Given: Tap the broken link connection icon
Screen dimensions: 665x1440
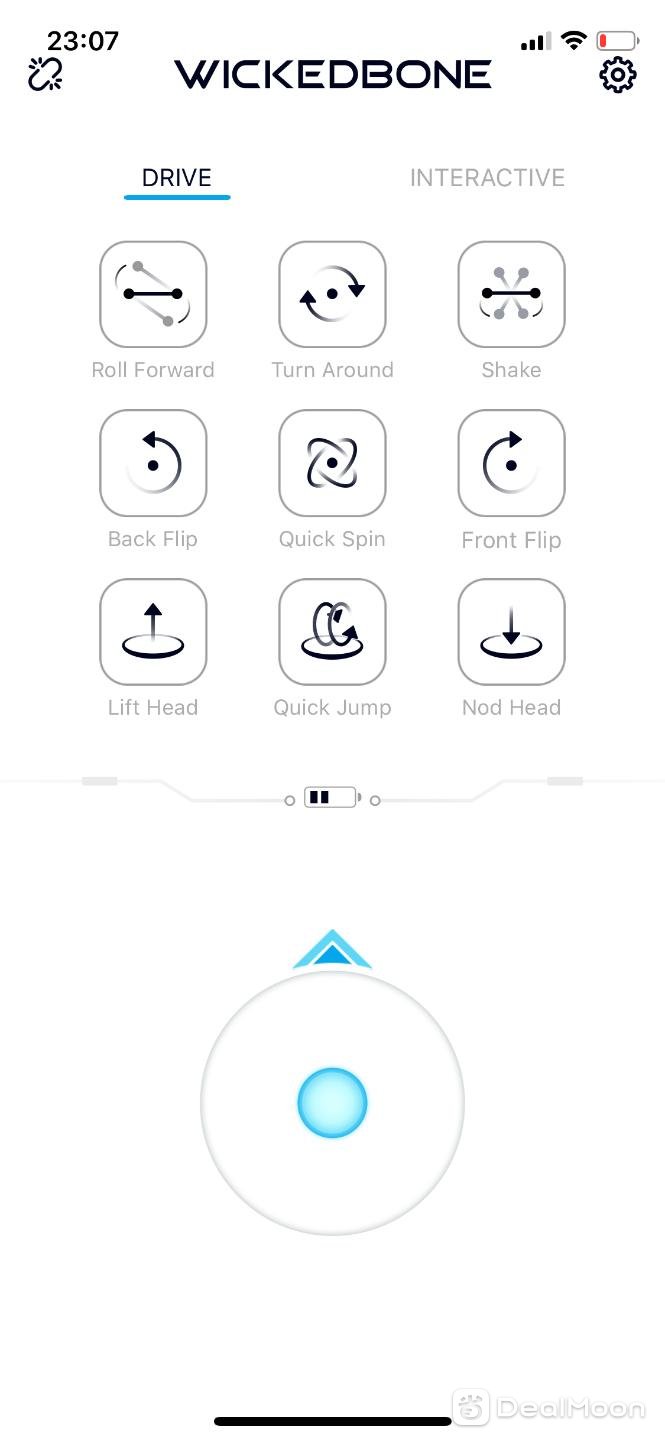Looking at the screenshot, I should click(45, 75).
